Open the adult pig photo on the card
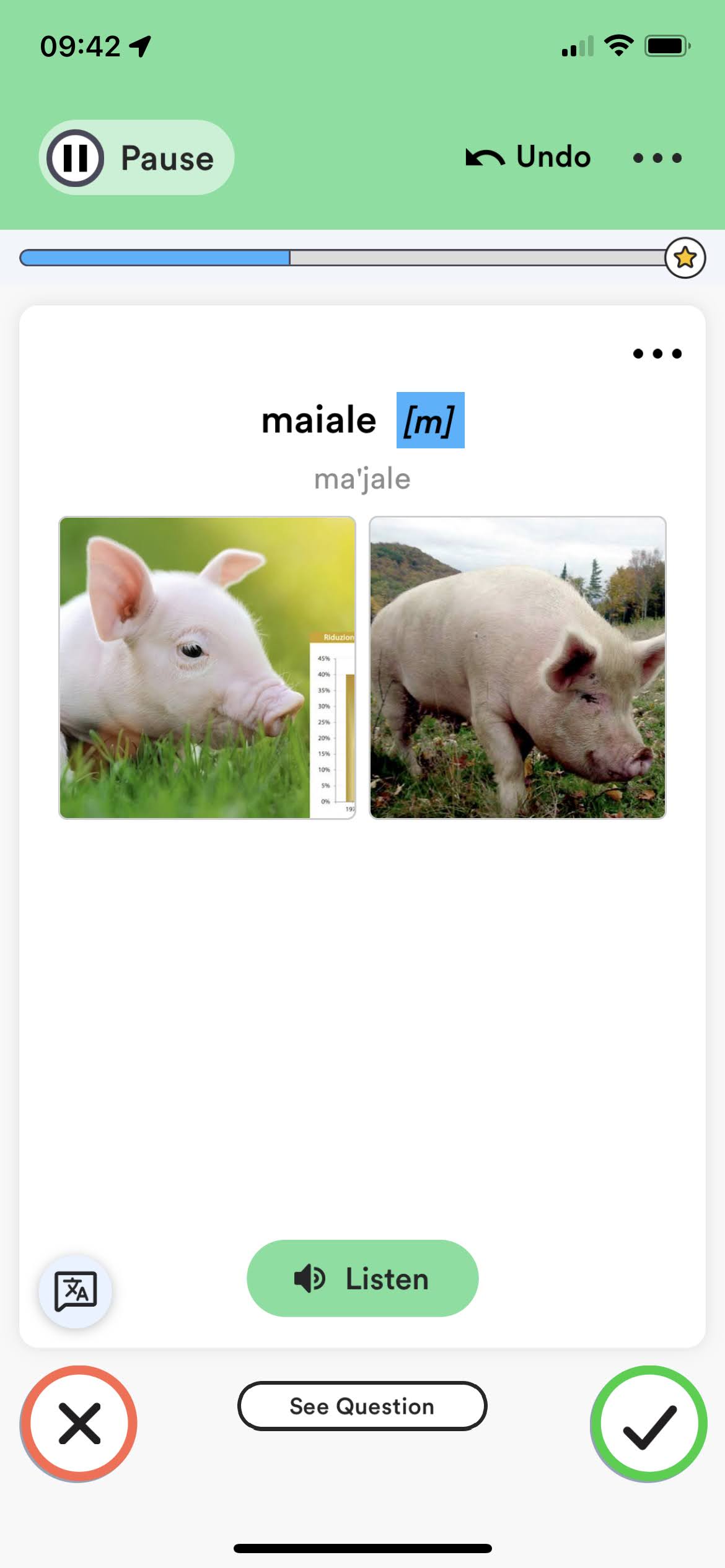 (x=517, y=668)
